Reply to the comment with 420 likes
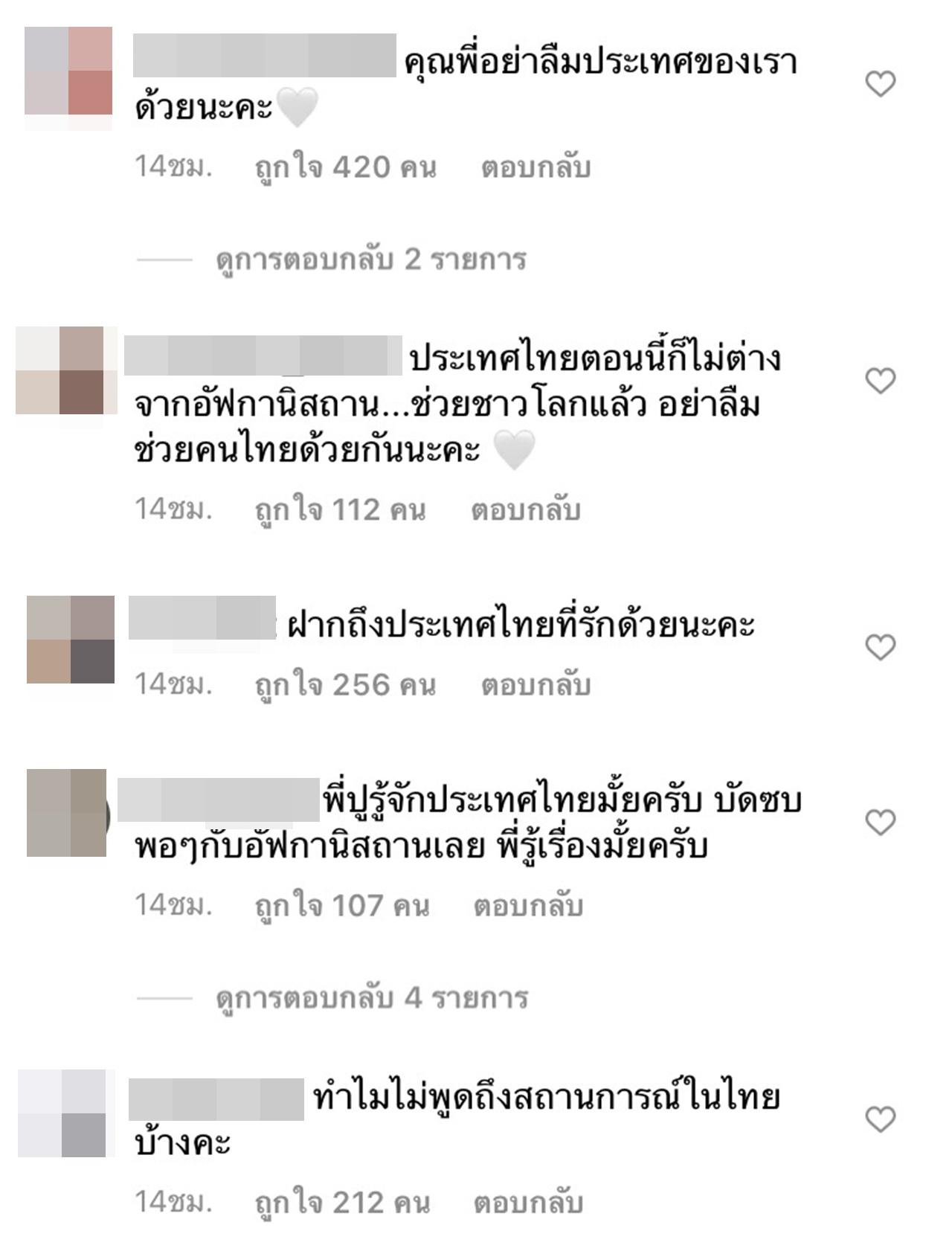 (535, 167)
